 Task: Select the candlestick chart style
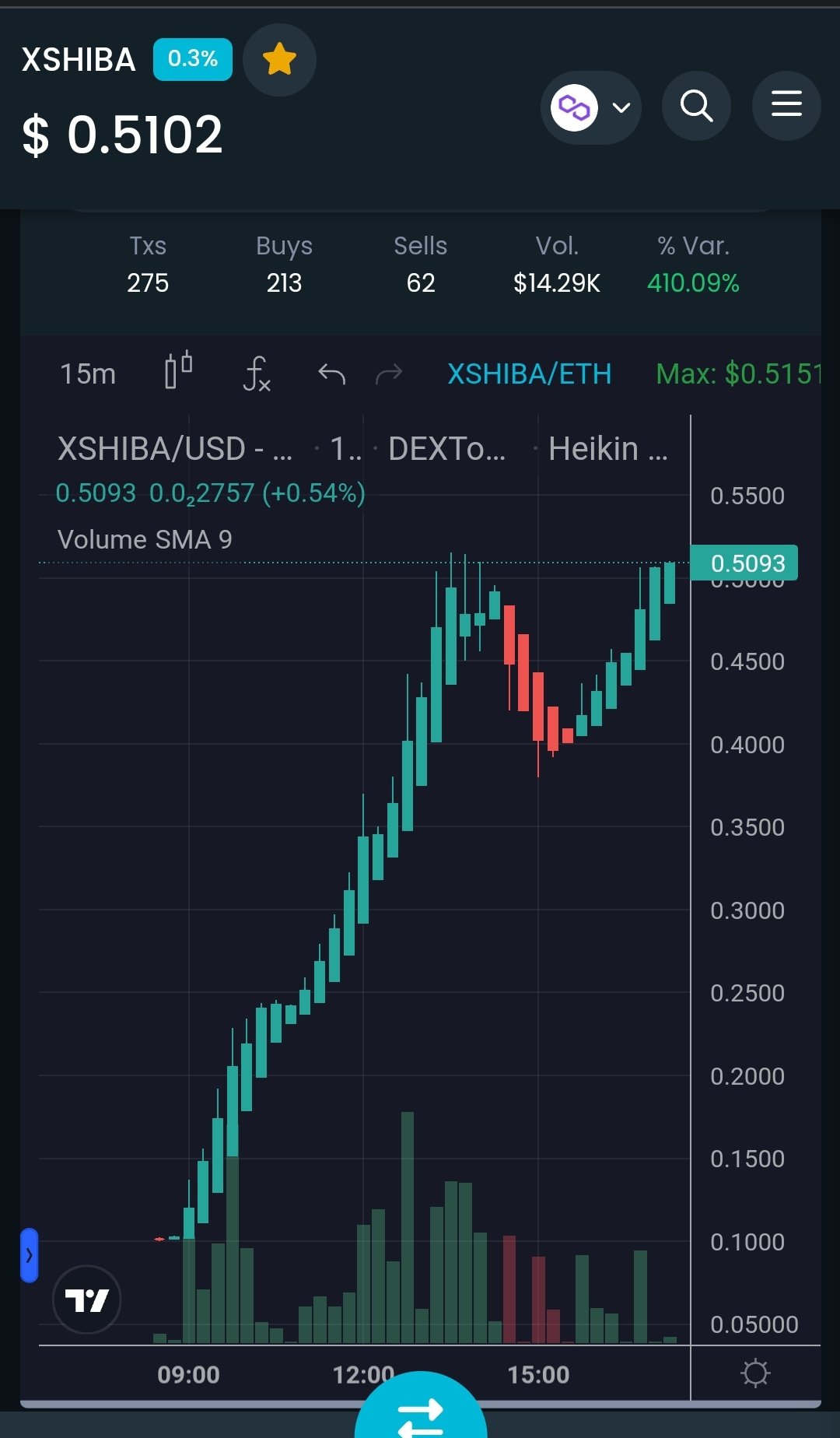[178, 370]
